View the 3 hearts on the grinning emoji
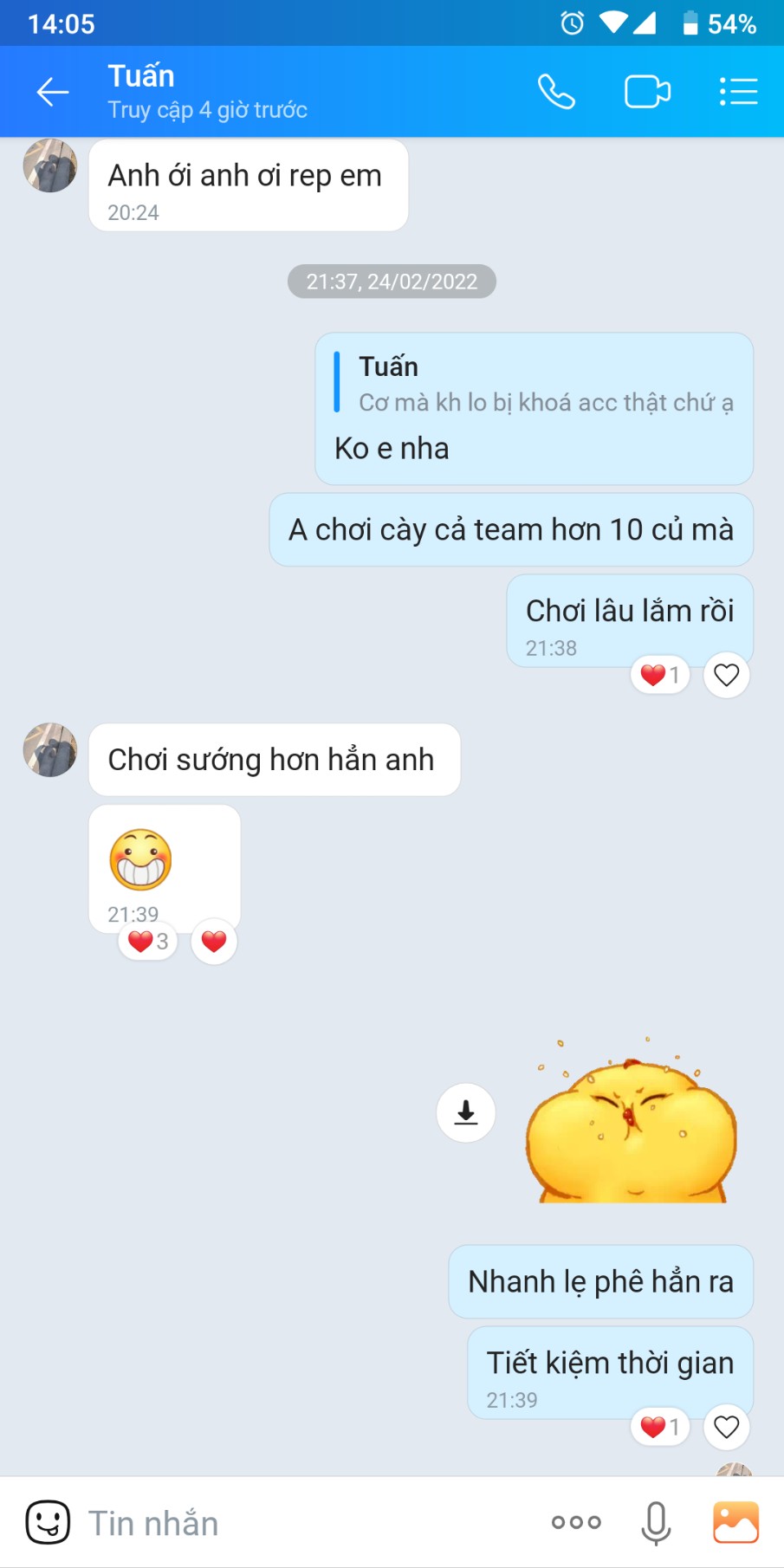The width and height of the screenshot is (784, 1568). 148,942
